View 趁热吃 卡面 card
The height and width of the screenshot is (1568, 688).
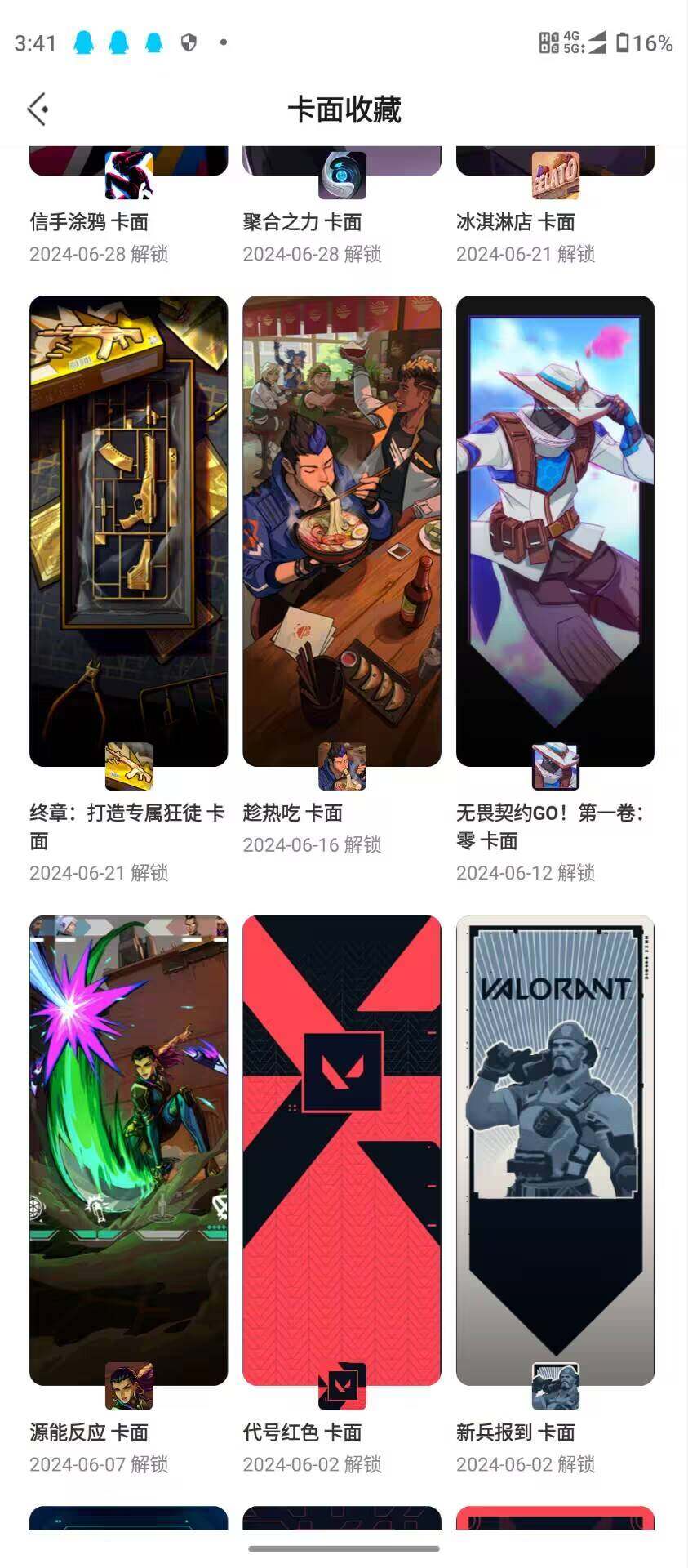pyautogui.click(x=341, y=531)
